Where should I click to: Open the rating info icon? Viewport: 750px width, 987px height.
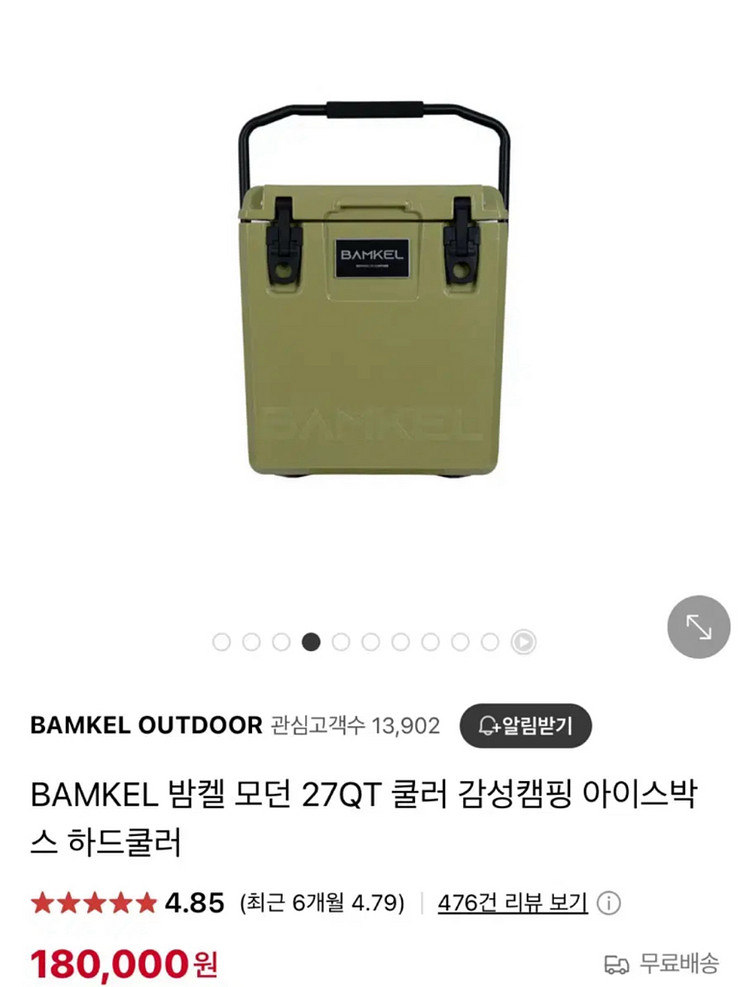pos(608,904)
